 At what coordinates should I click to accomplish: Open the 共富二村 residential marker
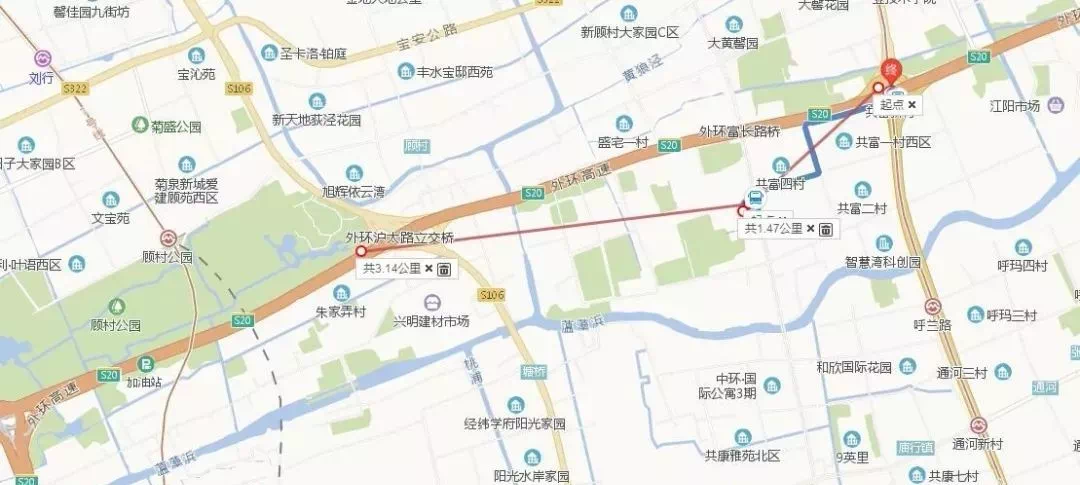pyautogui.click(x=862, y=190)
